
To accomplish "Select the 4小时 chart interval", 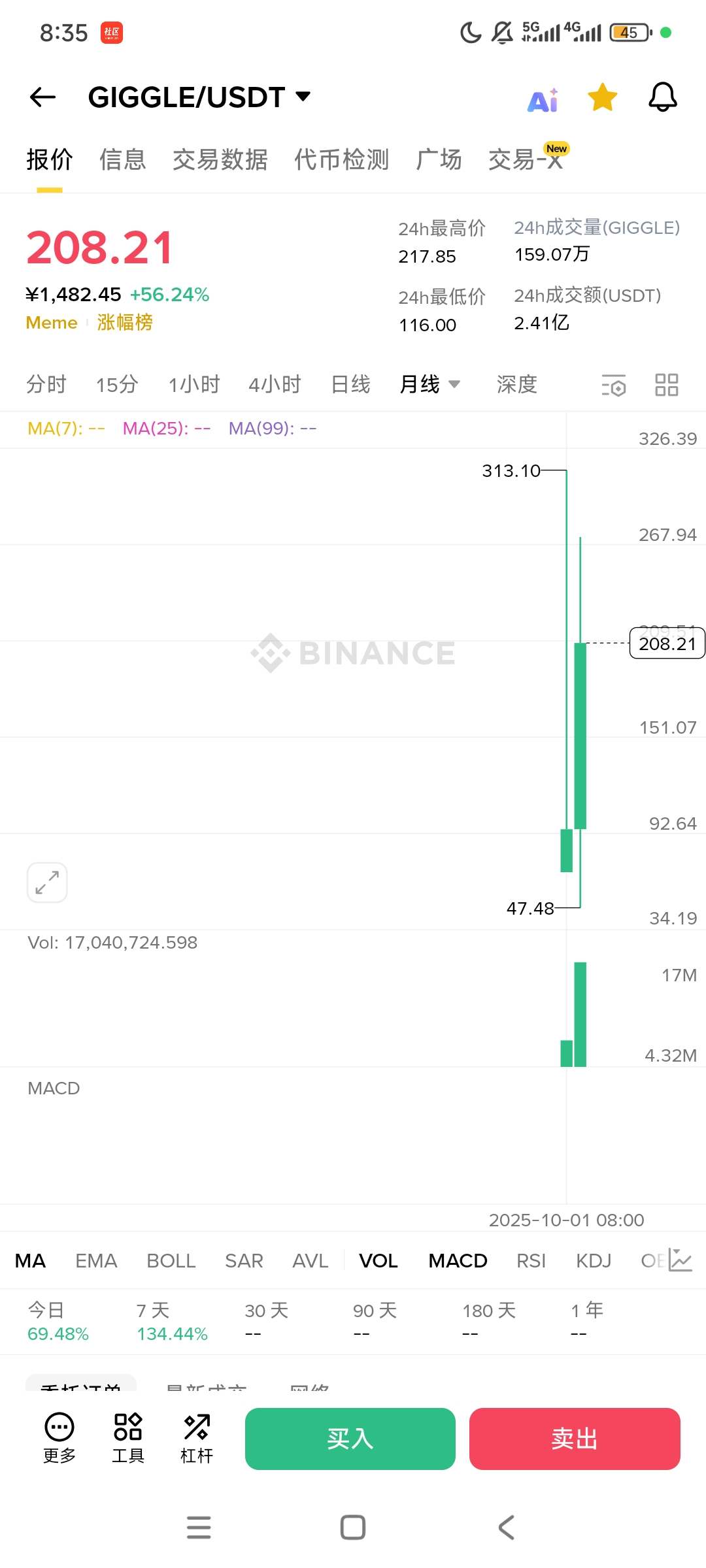I will pyautogui.click(x=275, y=384).
